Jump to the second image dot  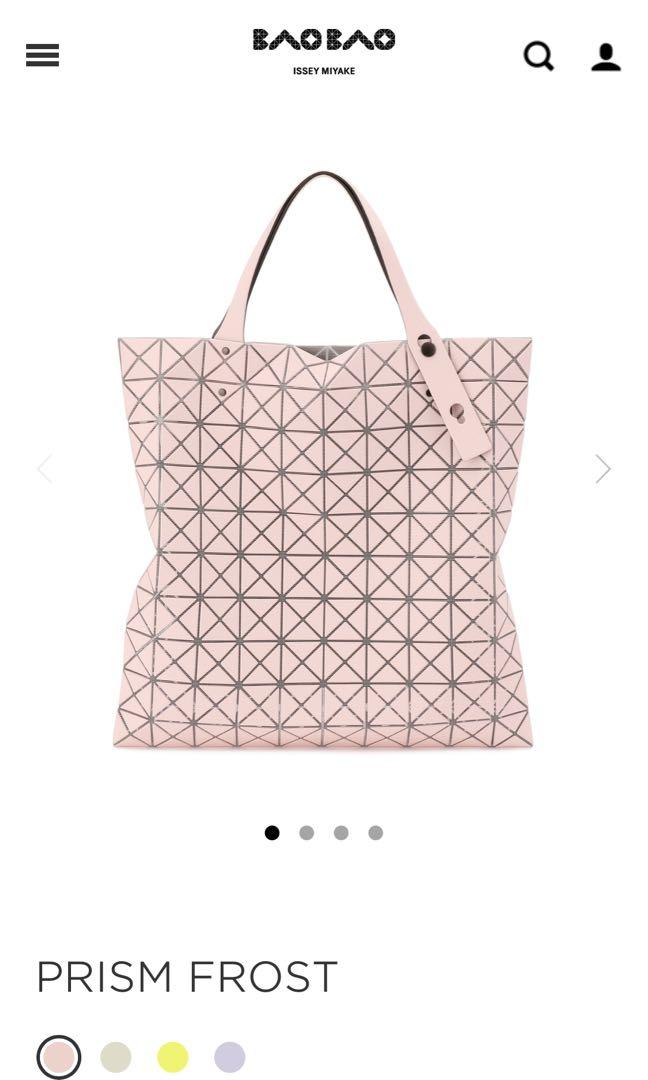click(x=307, y=833)
